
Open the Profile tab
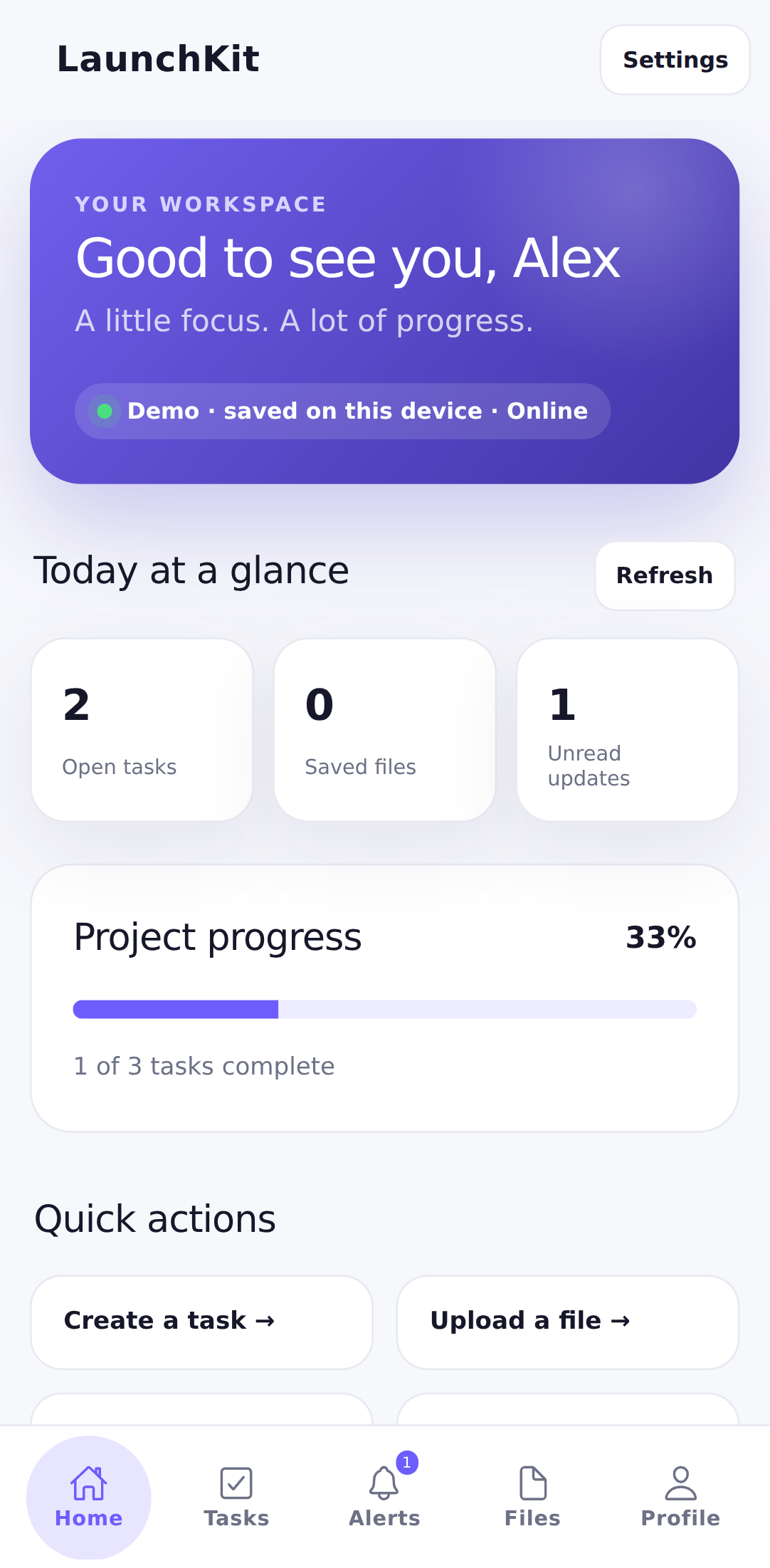[681, 1497]
